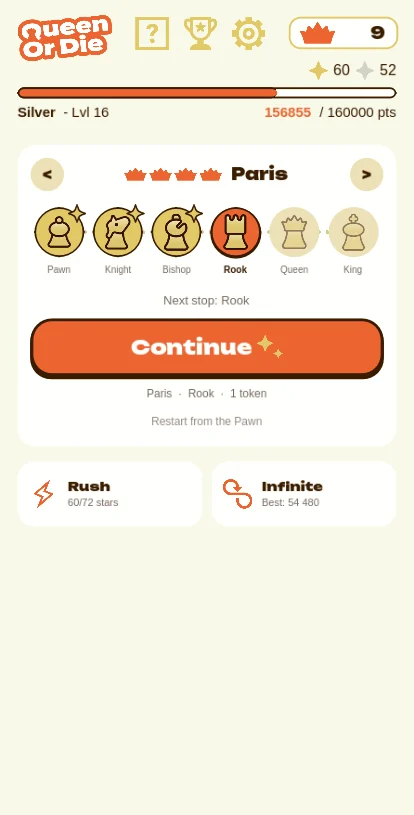The image size is (414, 815).
Task: Open the trophy achievements icon
Action: [201, 33]
